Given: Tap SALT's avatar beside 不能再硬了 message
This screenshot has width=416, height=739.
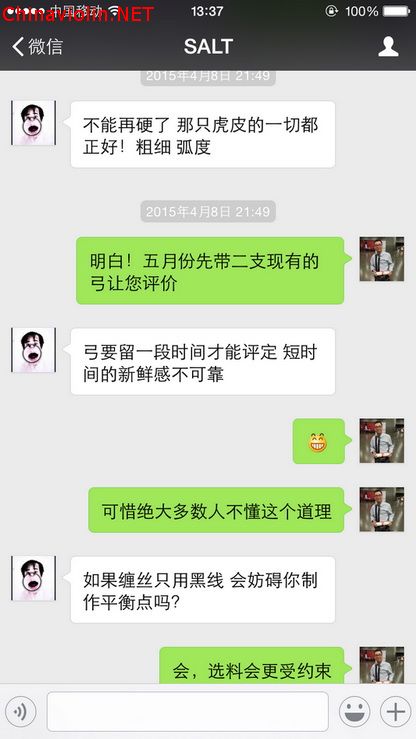Looking at the screenshot, I should pyautogui.click(x=33, y=123).
